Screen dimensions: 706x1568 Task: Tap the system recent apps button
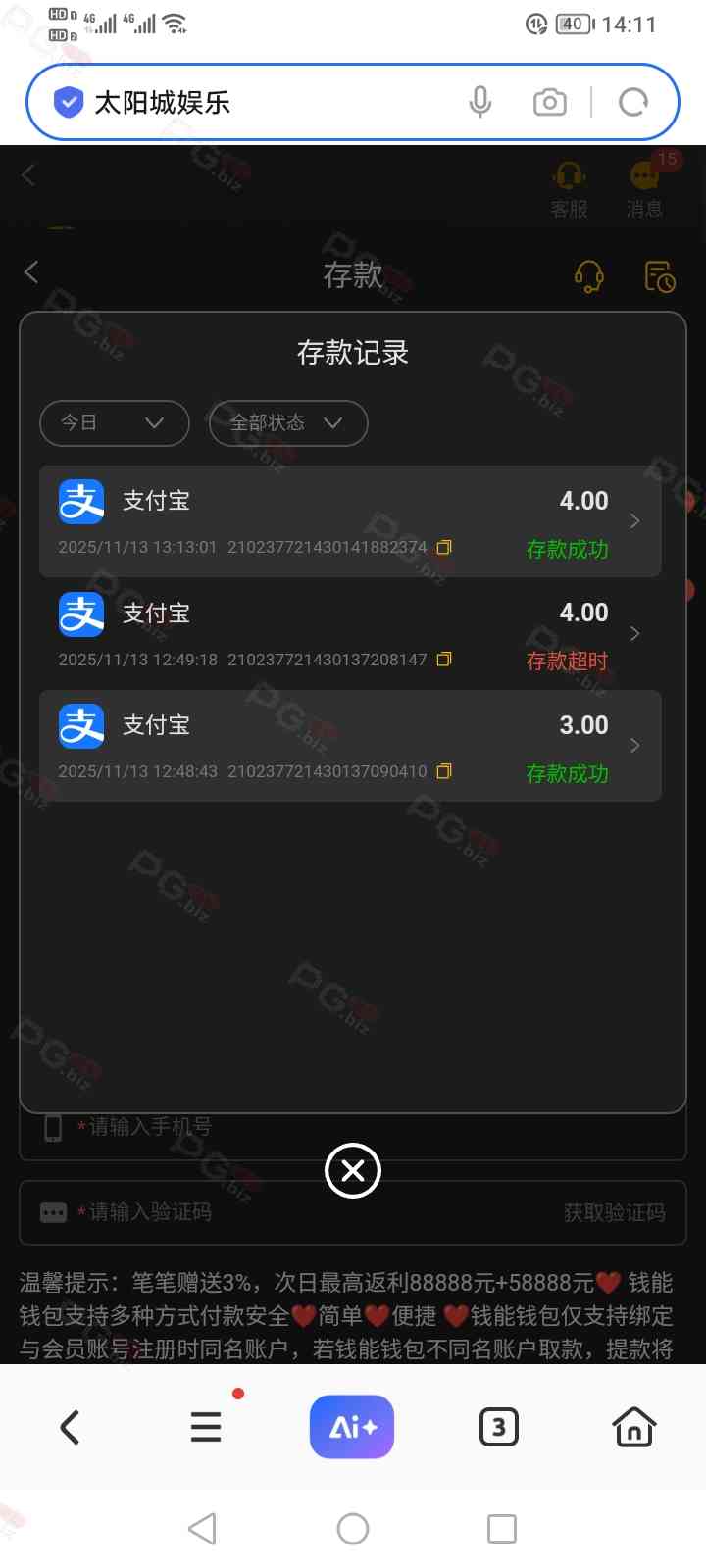501,1529
